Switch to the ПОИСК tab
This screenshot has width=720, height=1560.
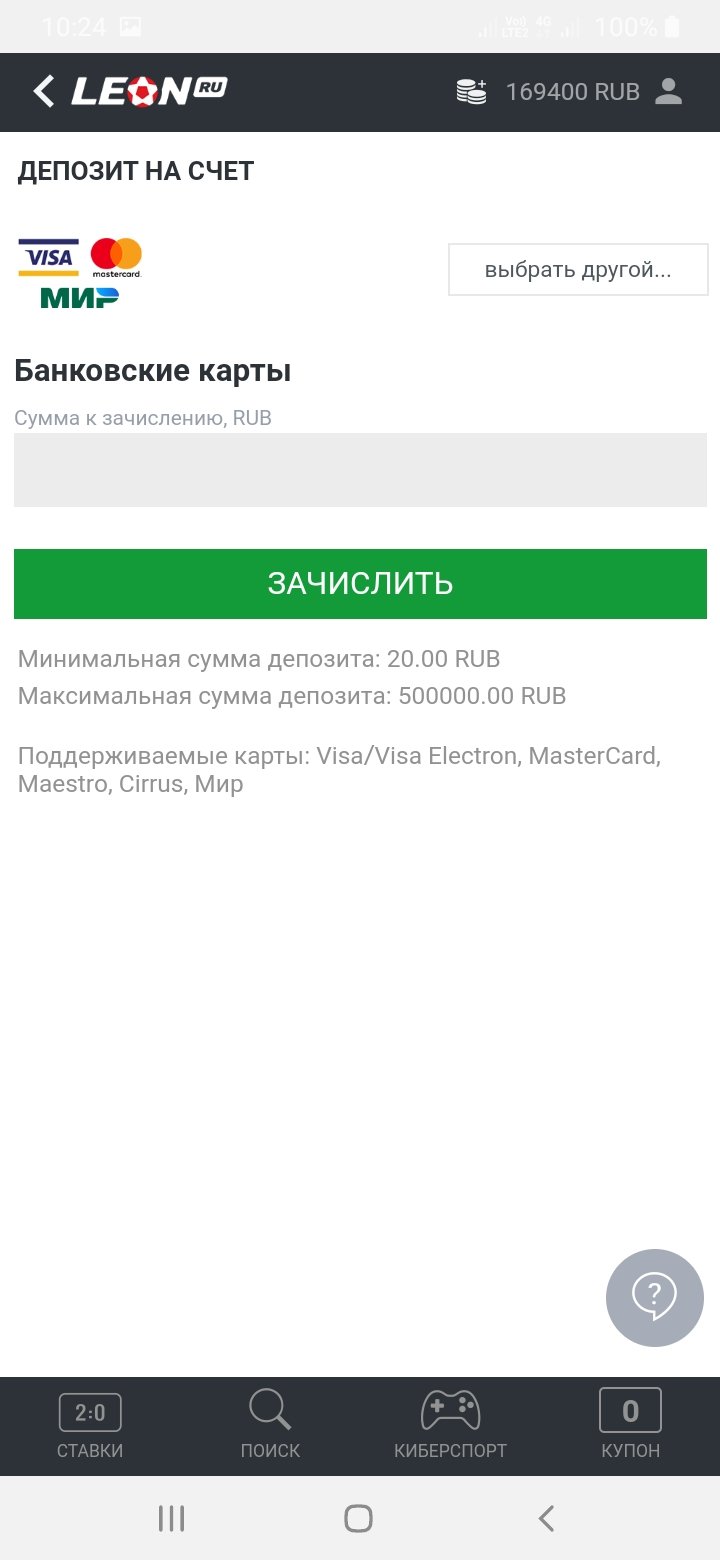pos(270,1425)
